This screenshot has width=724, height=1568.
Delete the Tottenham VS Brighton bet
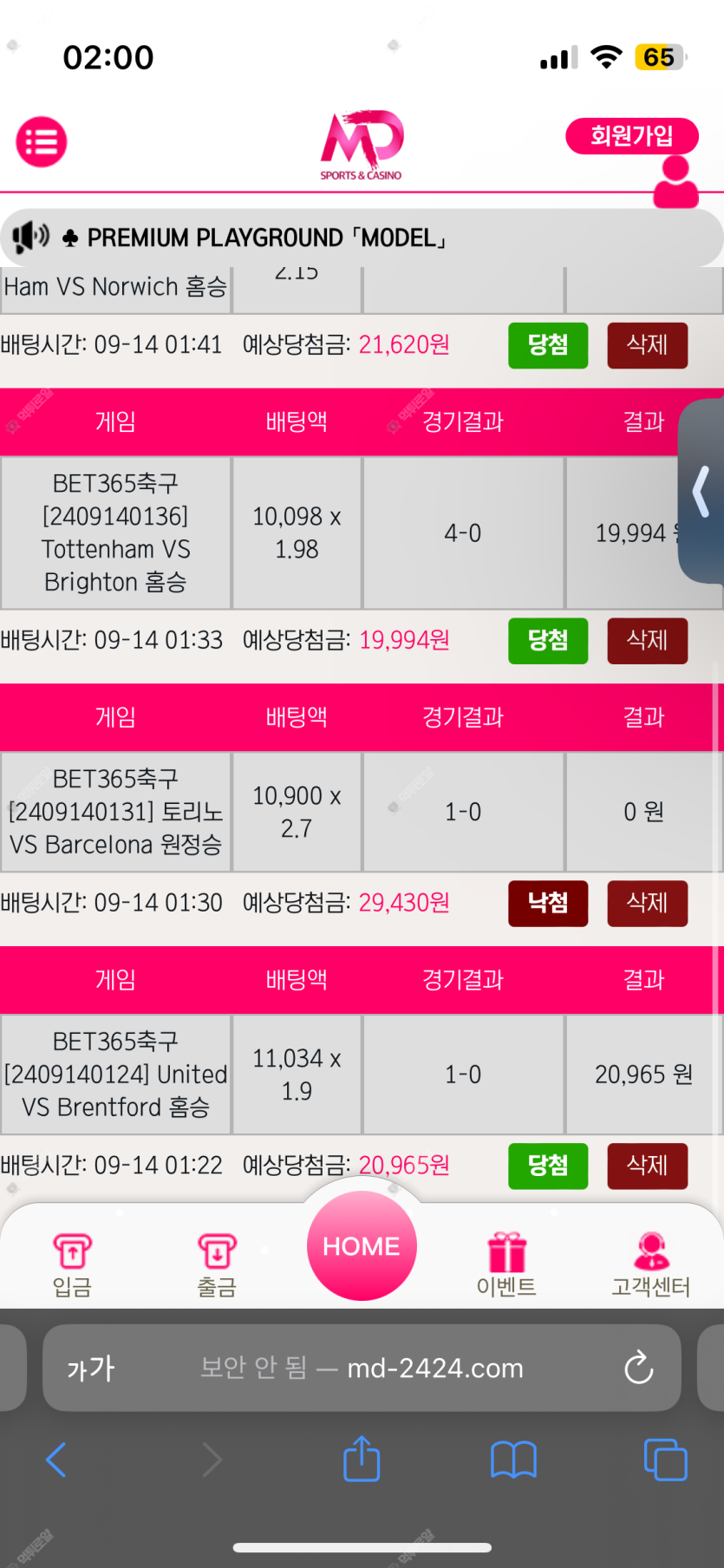(x=648, y=641)
